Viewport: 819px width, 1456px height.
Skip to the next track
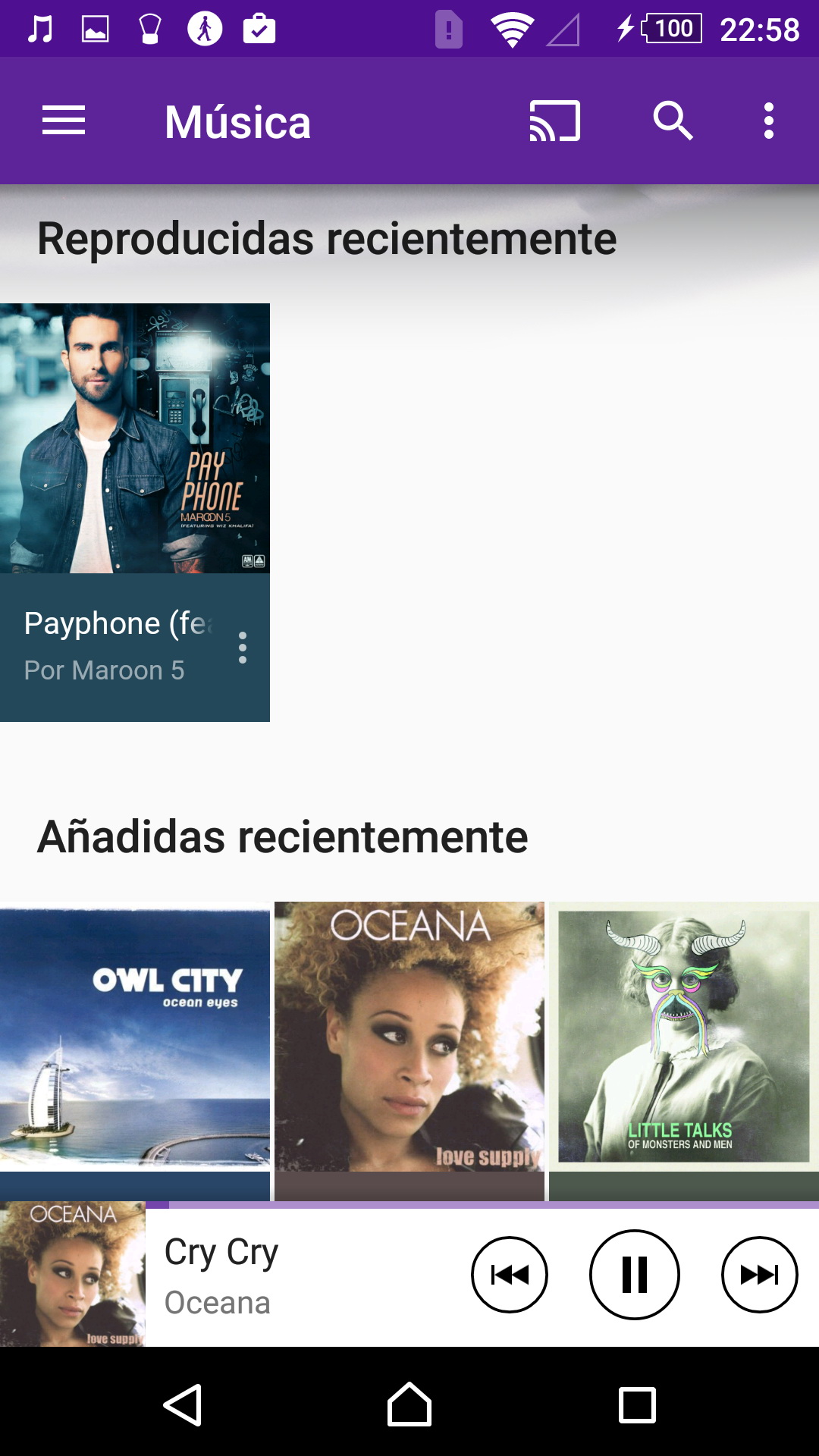pos(759,1275)
